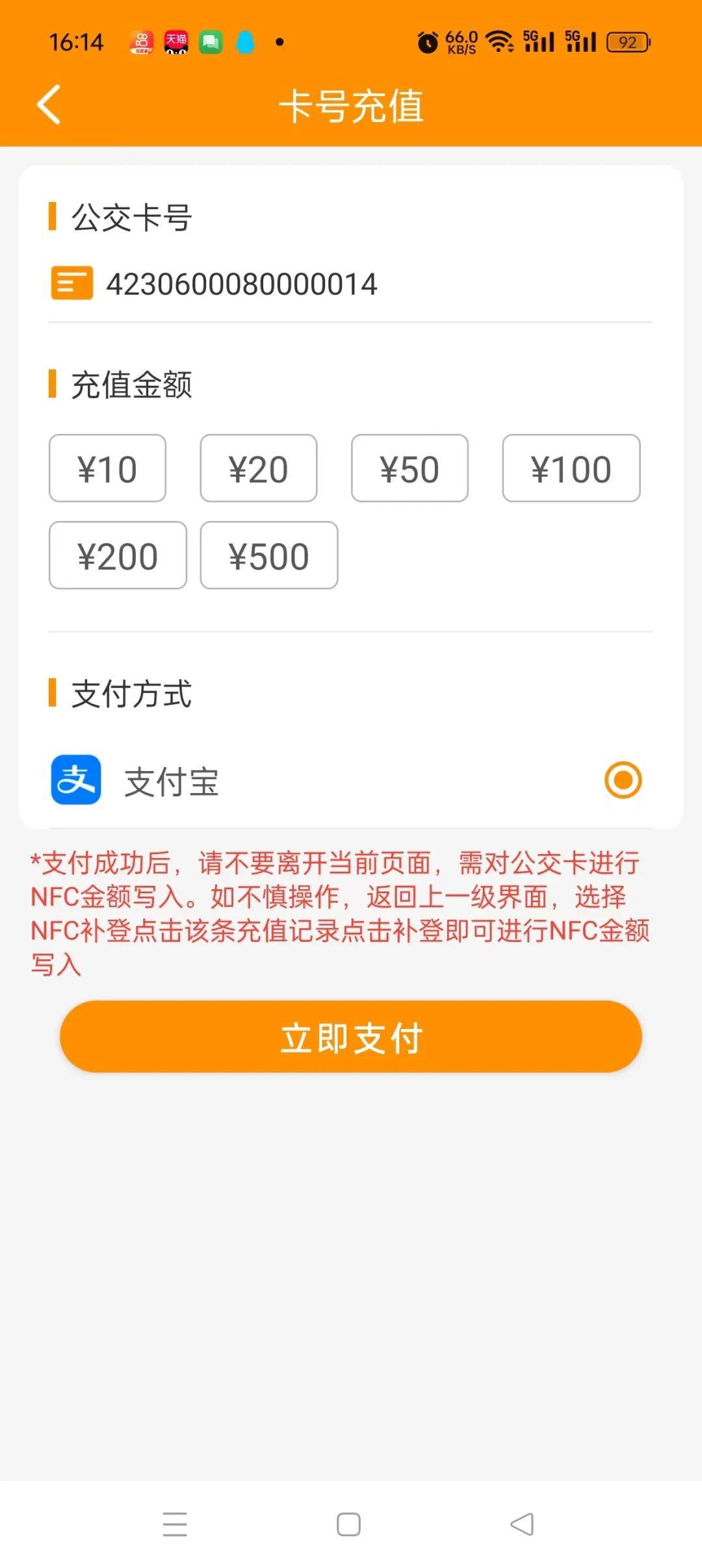Tap the bus card number icon
Viewport: 702px width, 1568px height.
click(70, 283)
